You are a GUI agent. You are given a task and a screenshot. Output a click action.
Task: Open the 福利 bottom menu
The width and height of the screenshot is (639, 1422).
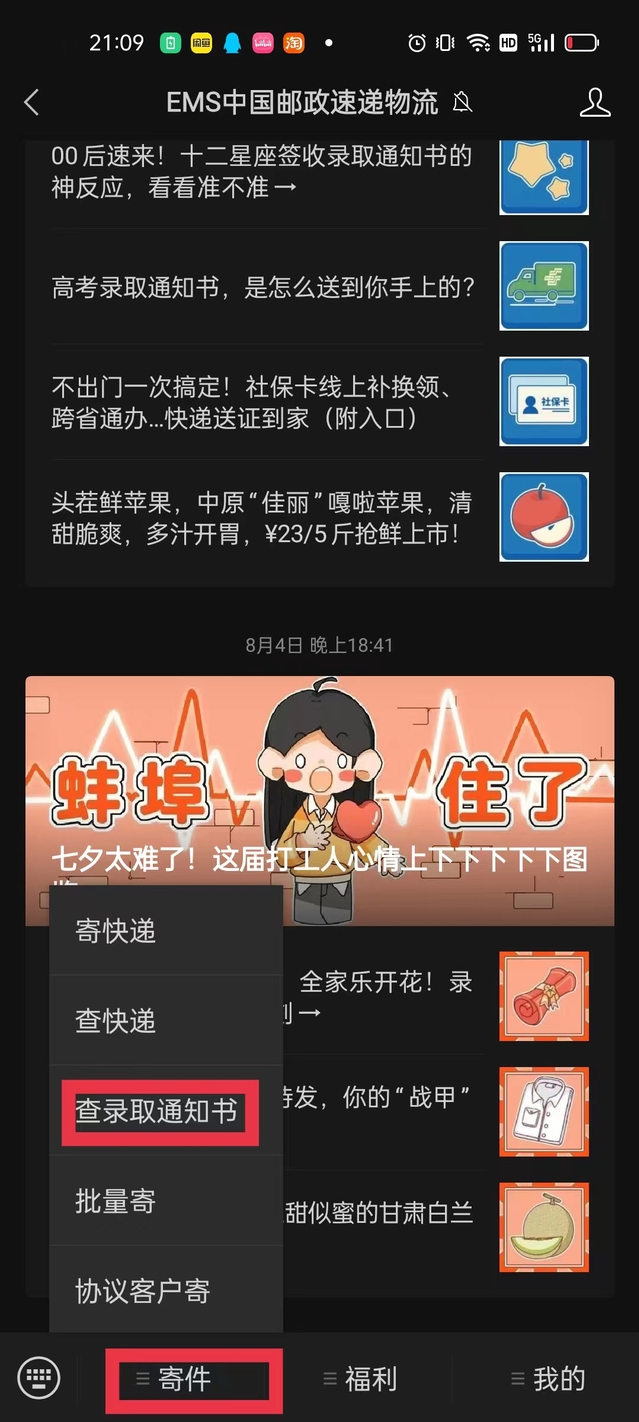pos(370,1379)
